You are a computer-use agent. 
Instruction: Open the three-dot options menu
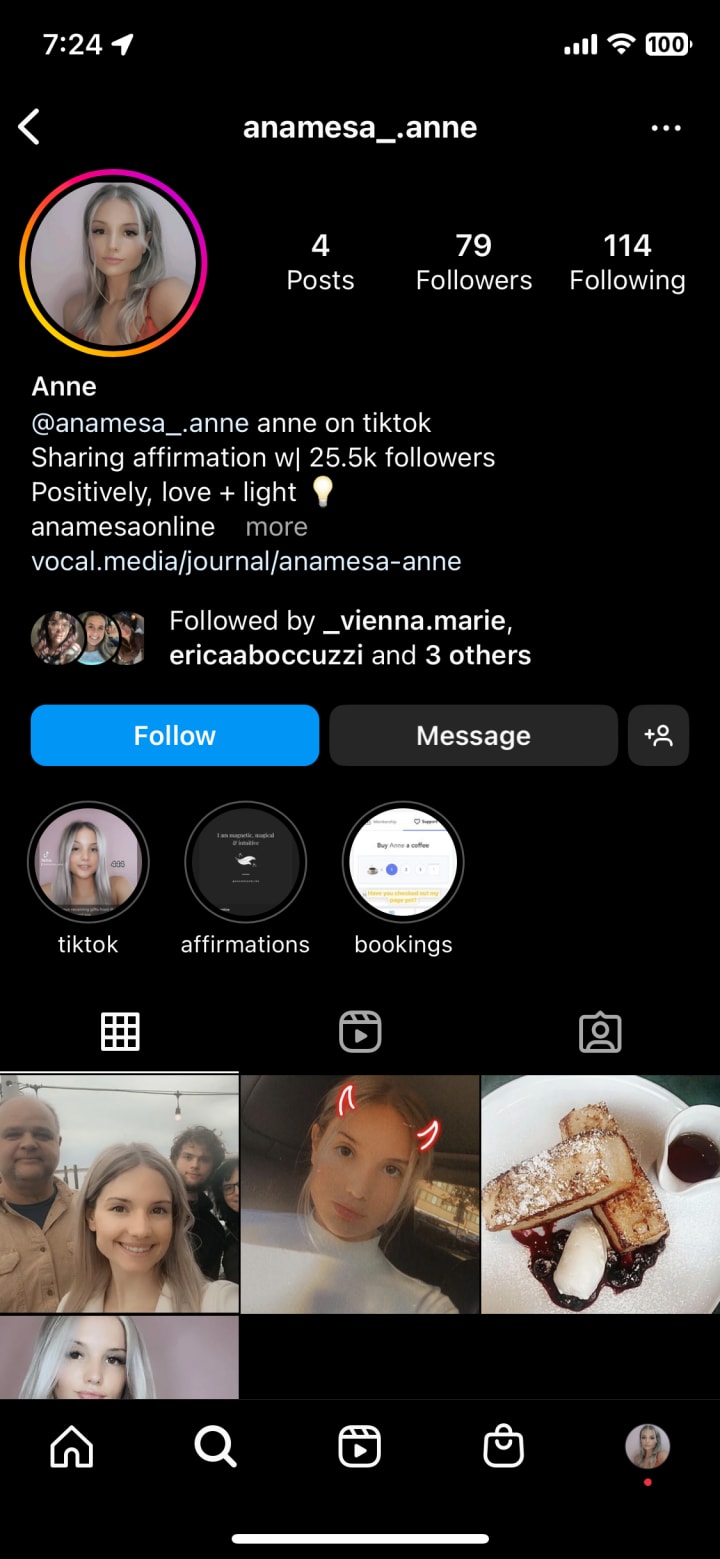click(x=665, y=128)
